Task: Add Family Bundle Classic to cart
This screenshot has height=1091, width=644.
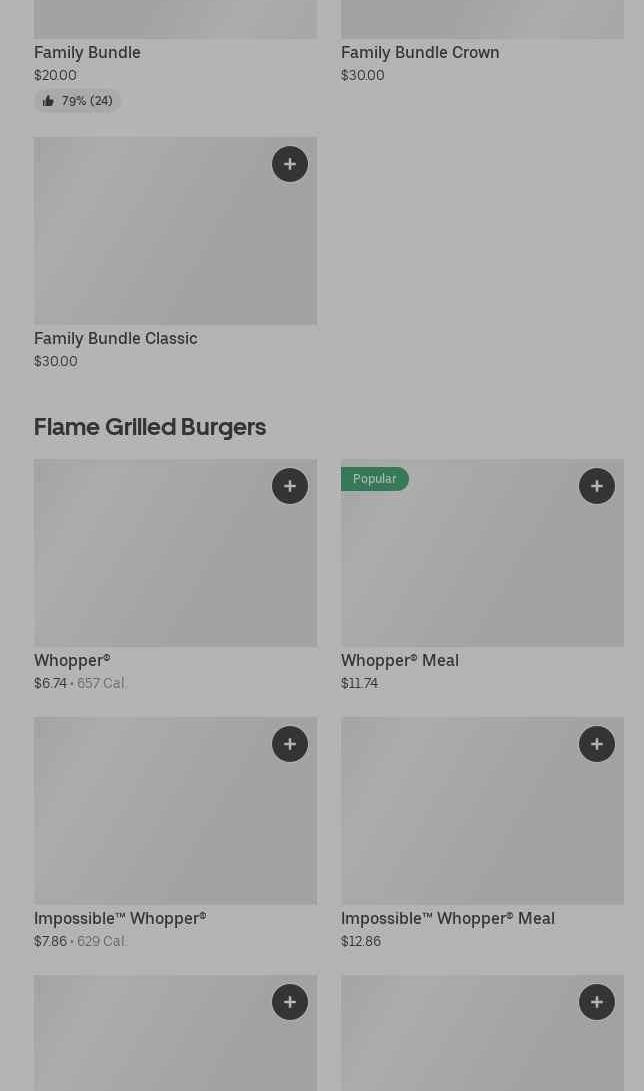Action: coord(290,164)
